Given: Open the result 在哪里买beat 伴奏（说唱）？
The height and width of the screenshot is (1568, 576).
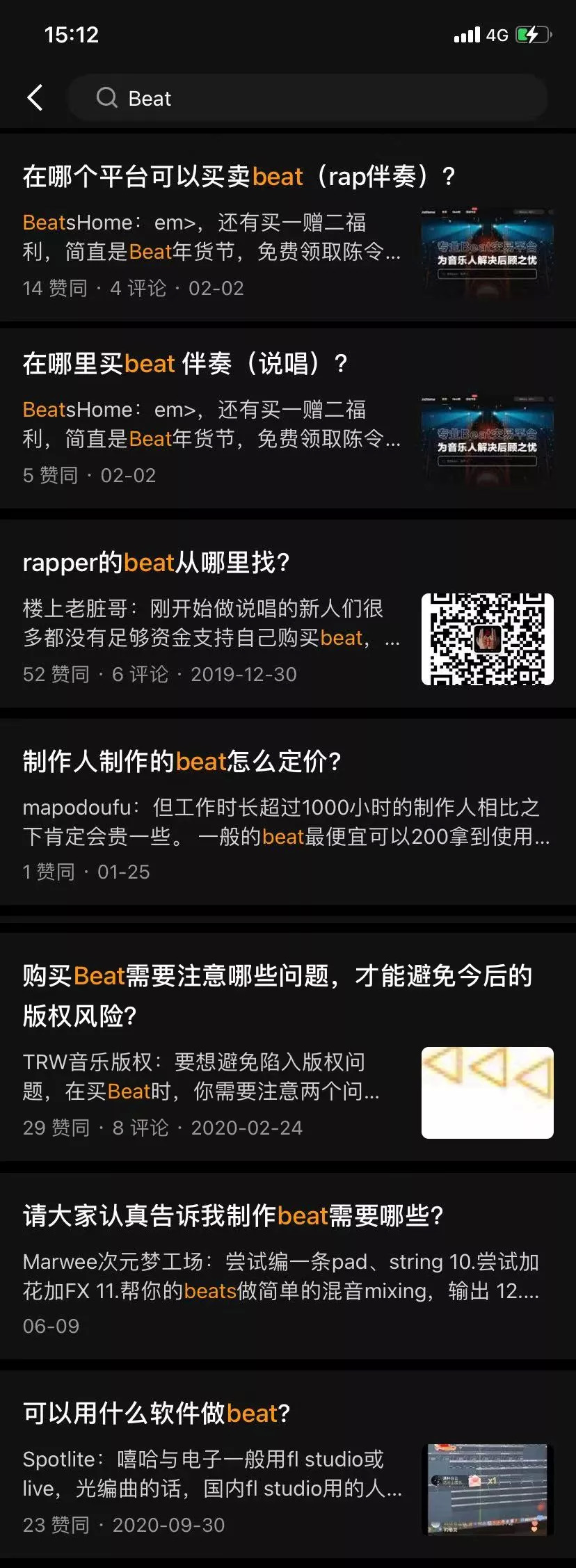Looking at the screenshot, I should point(185,364).
